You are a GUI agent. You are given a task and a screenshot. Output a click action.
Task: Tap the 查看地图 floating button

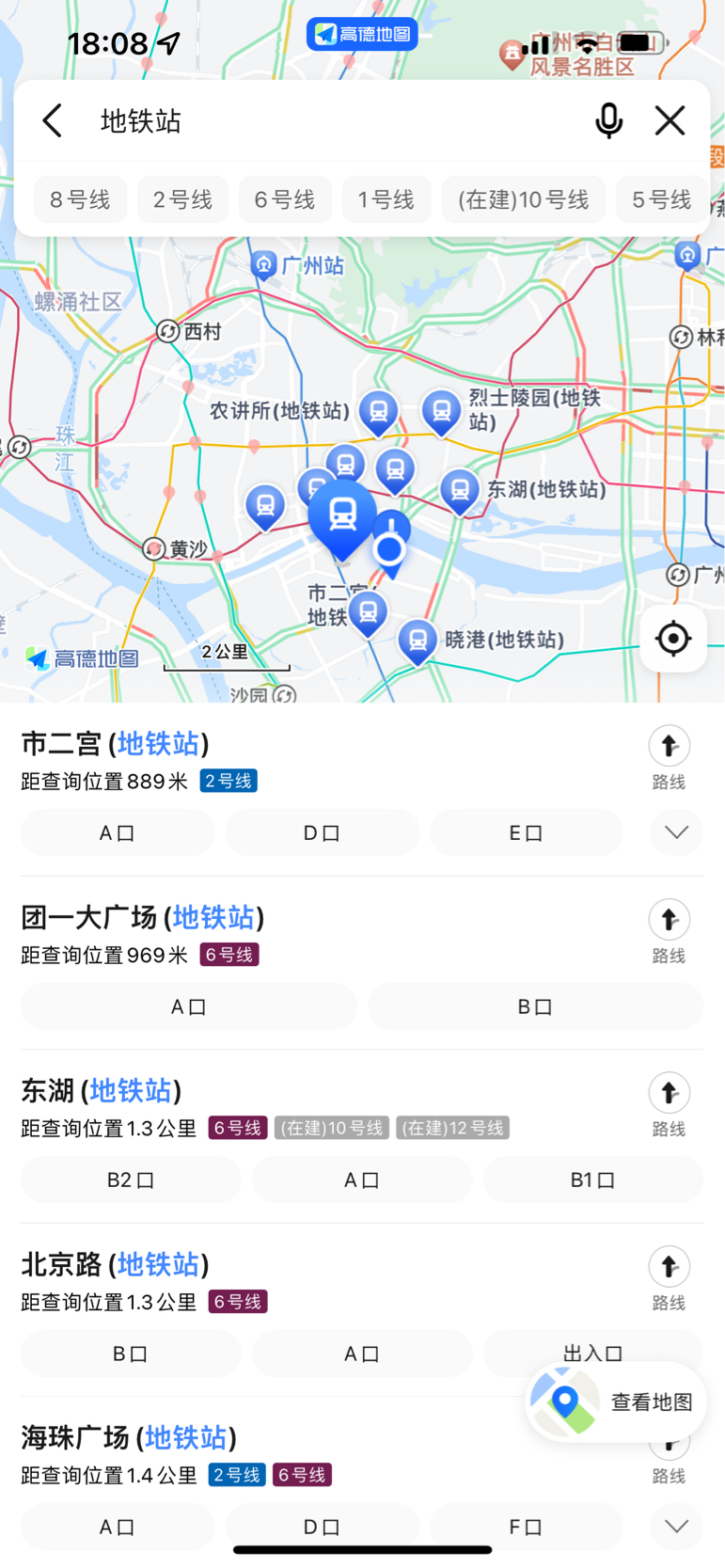point(616,1402)
